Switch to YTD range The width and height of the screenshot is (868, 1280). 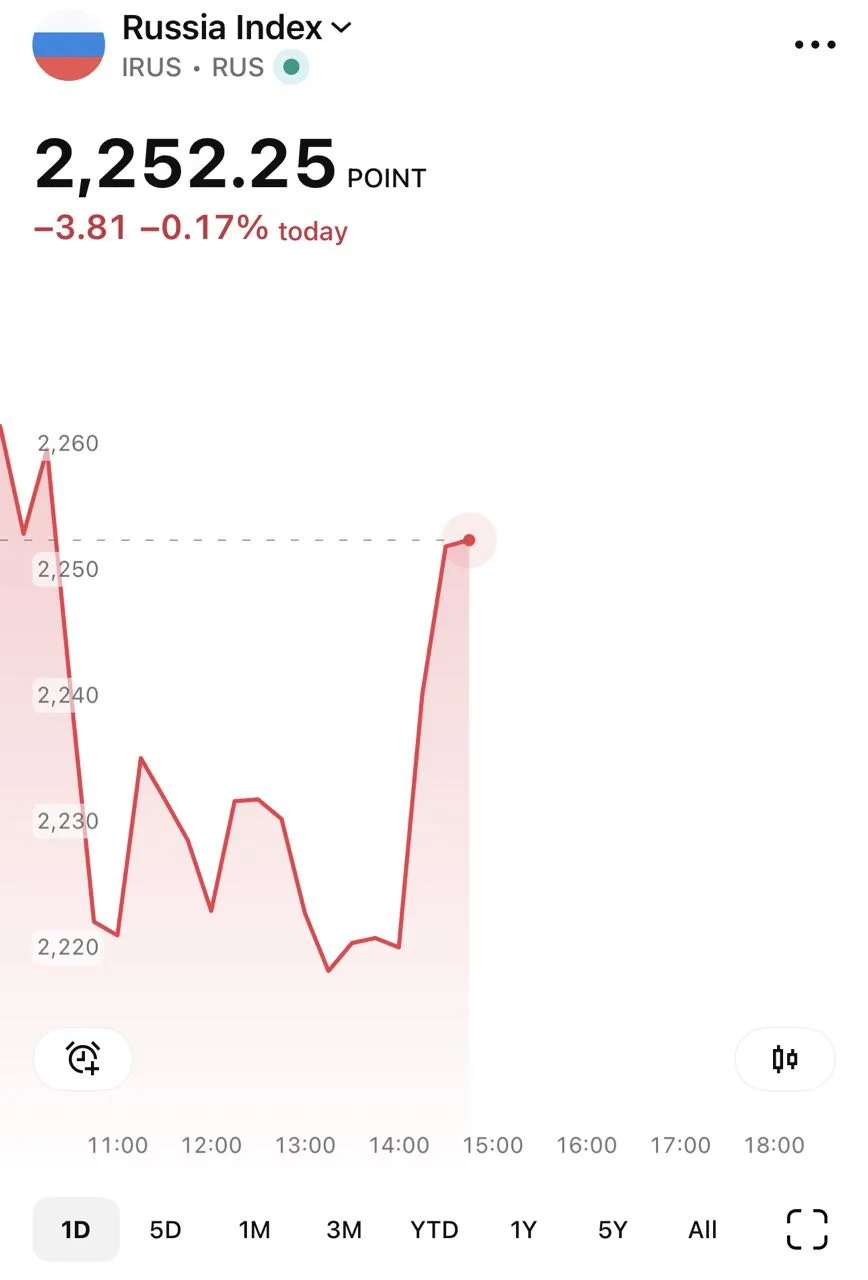point(434,1229)
